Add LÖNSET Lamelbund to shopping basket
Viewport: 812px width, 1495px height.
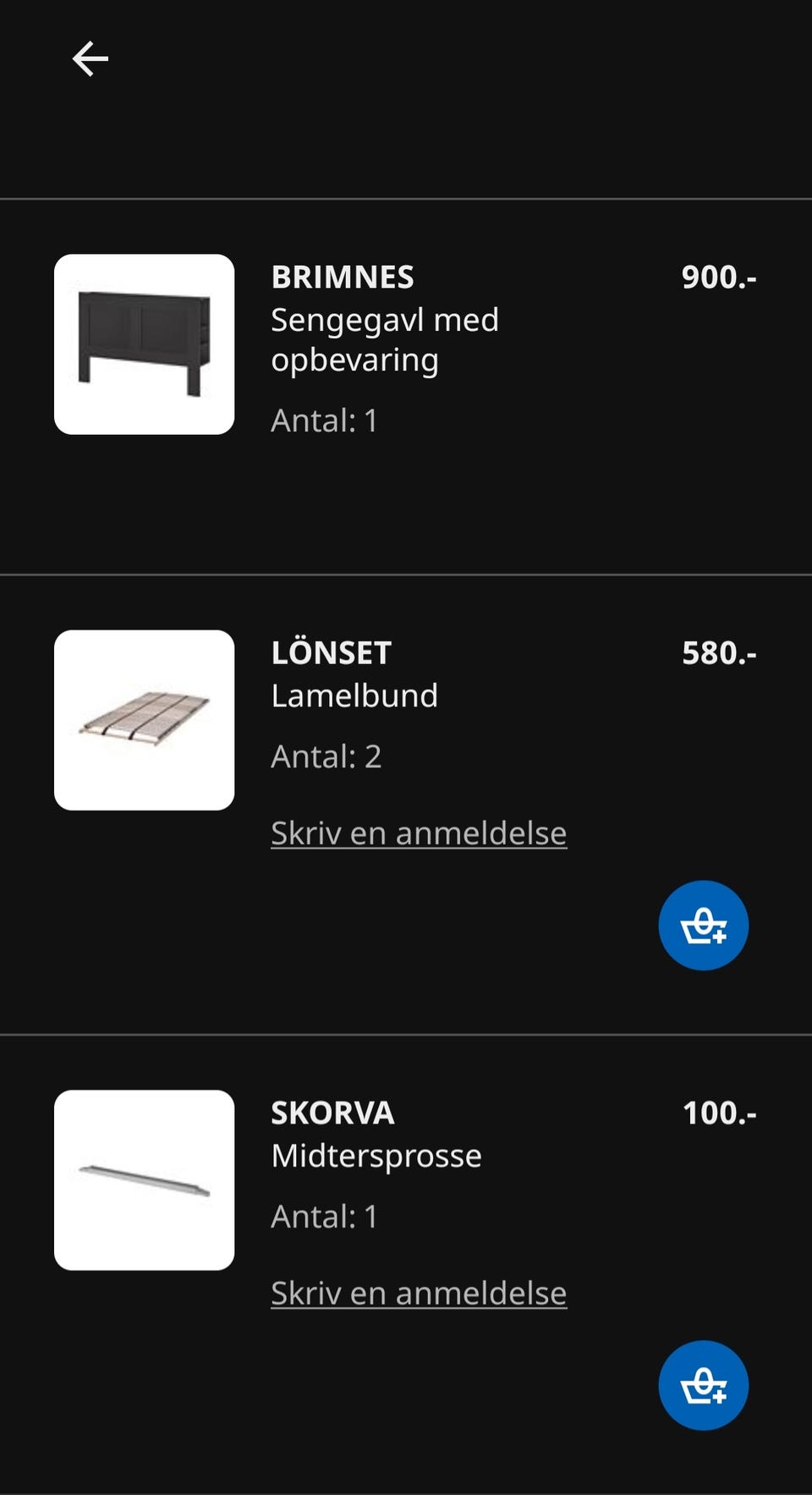point(703,926)
